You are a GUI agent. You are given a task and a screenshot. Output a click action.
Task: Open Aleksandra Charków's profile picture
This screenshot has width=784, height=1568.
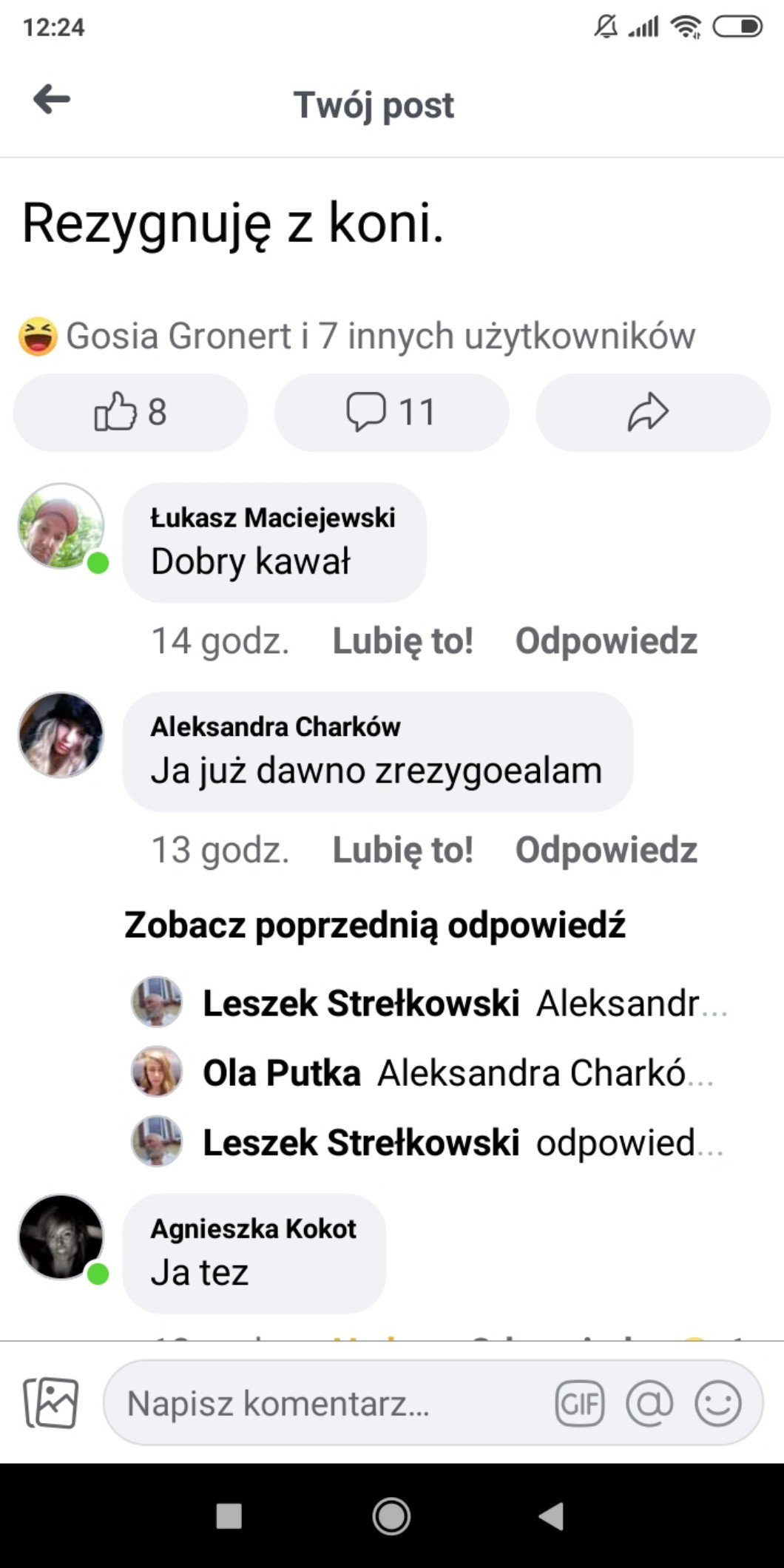tap(61, 735)
